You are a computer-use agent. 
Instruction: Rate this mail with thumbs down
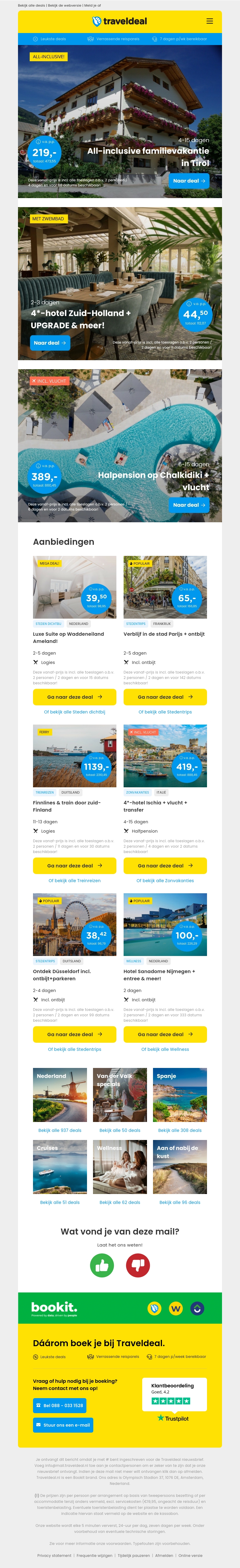coord(138,1265)
